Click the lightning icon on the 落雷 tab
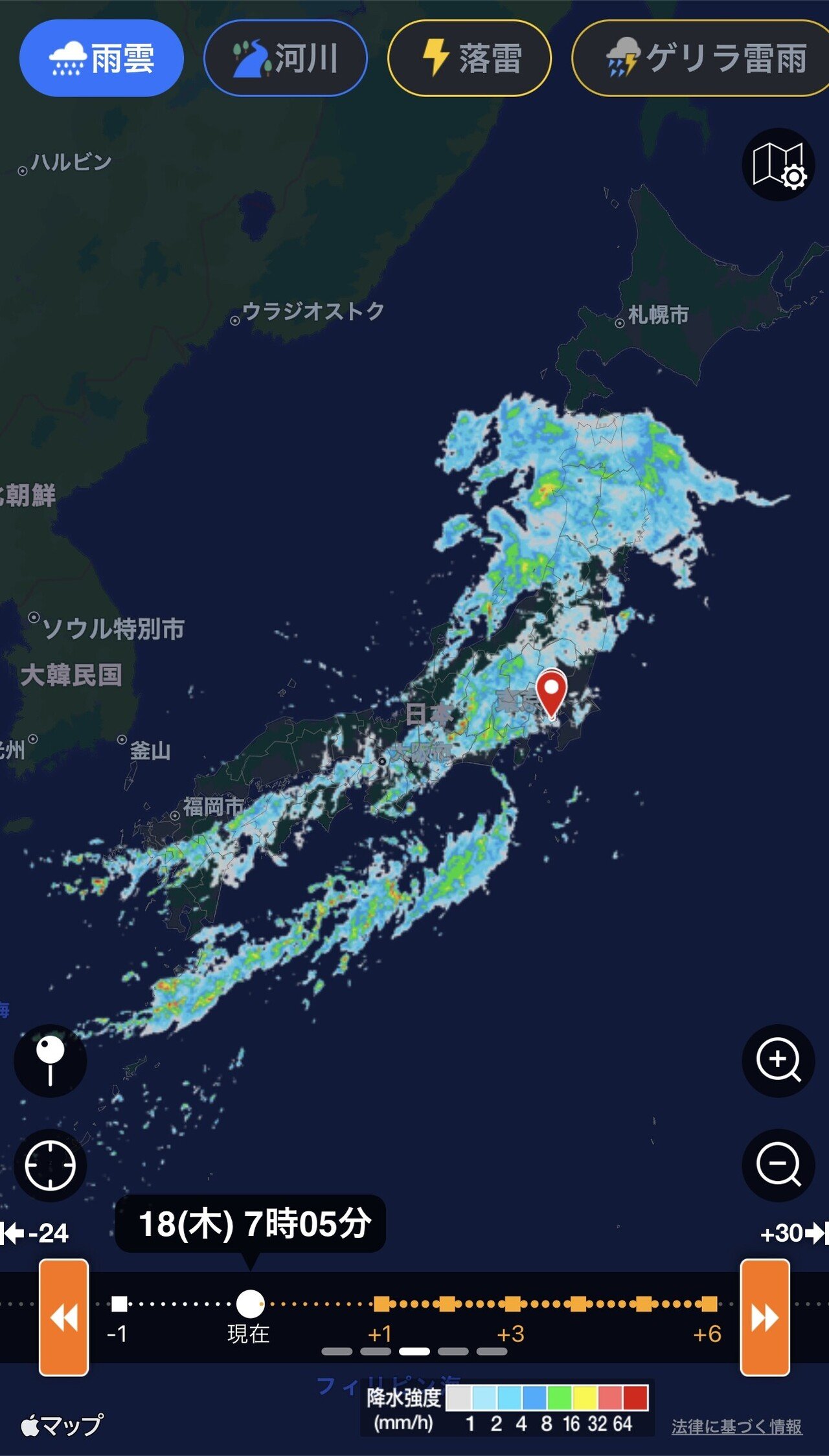This screenshot has height=1456, width=829. point(436,57)
